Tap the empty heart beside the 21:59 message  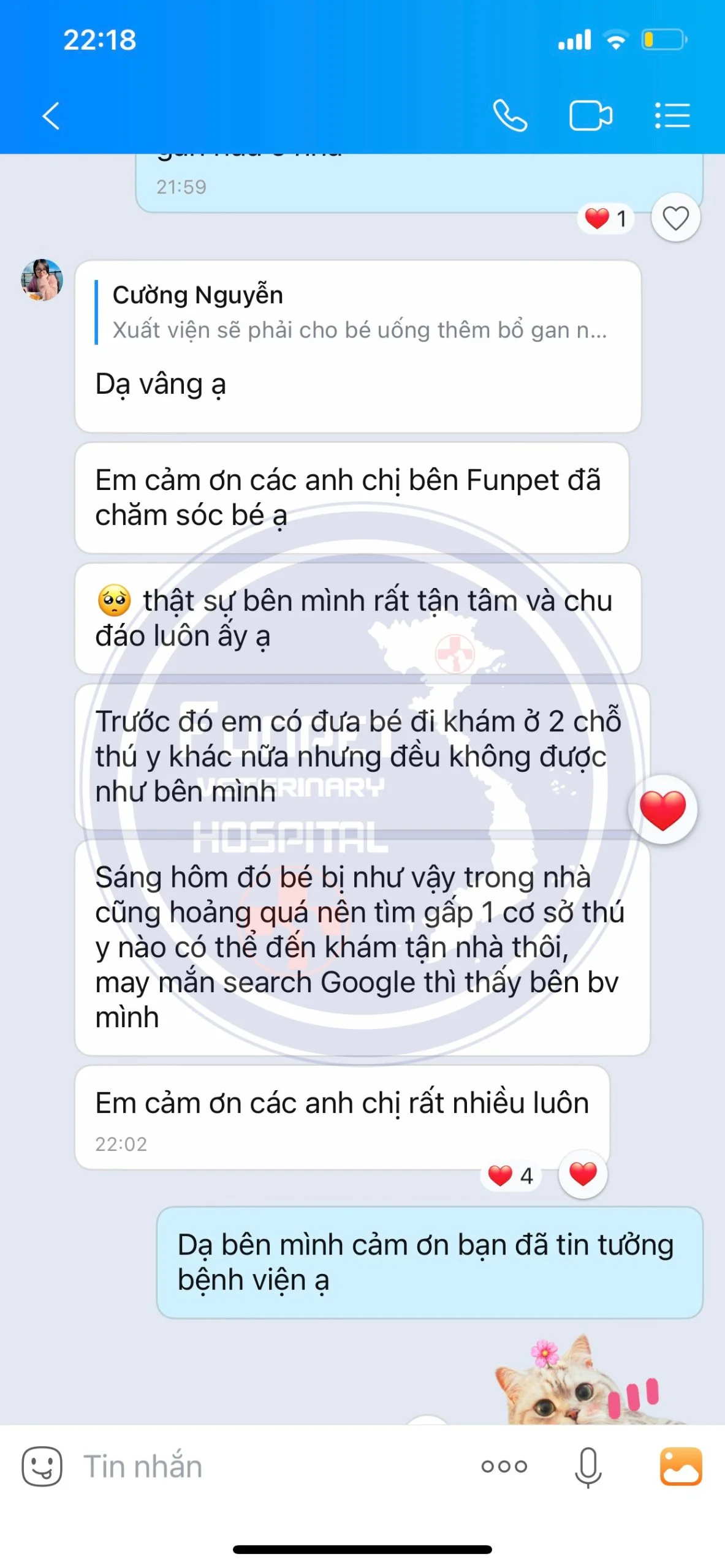(675, 218)
